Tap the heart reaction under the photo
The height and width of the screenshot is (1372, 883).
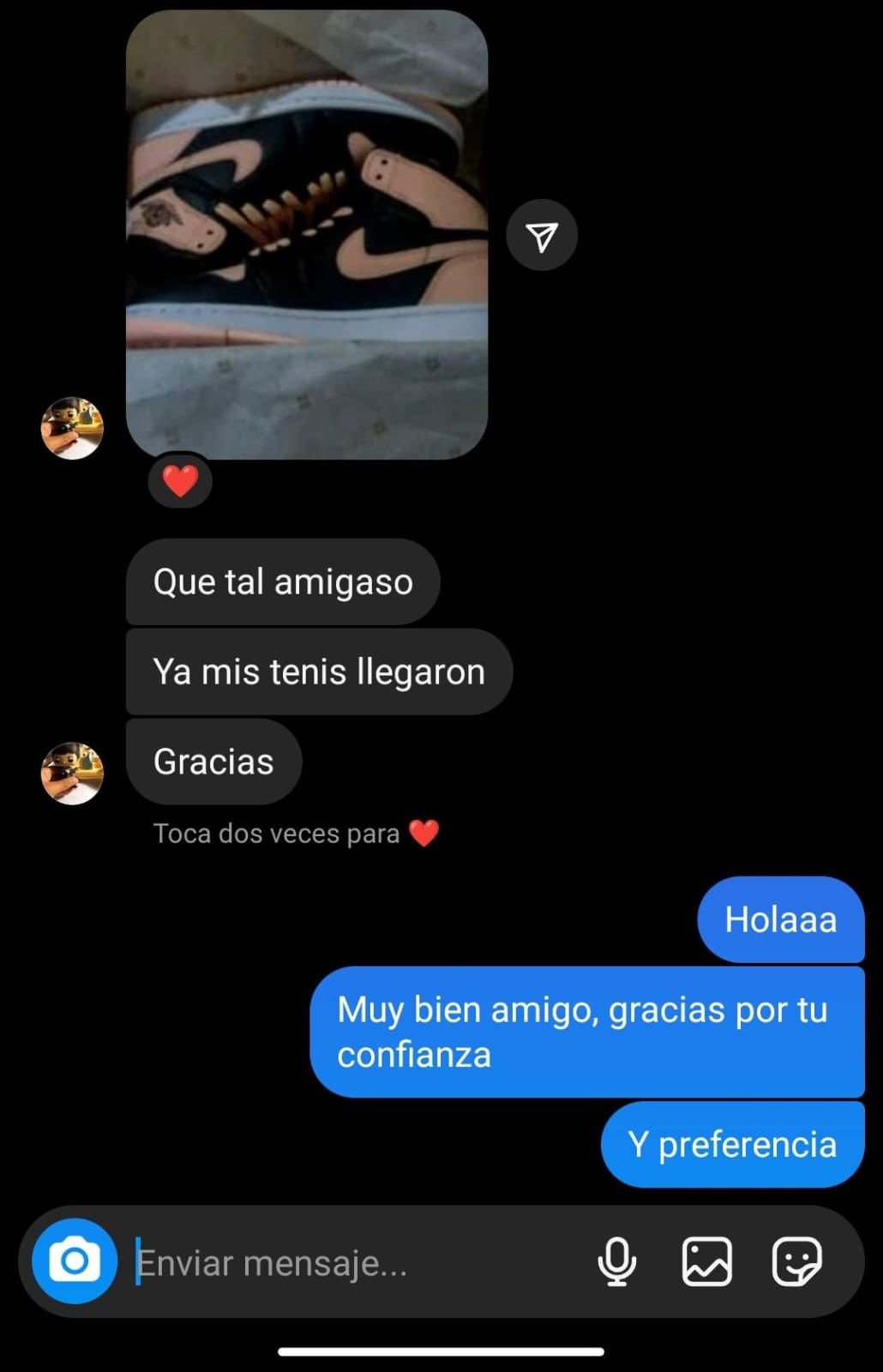click(x=180, y=480)
